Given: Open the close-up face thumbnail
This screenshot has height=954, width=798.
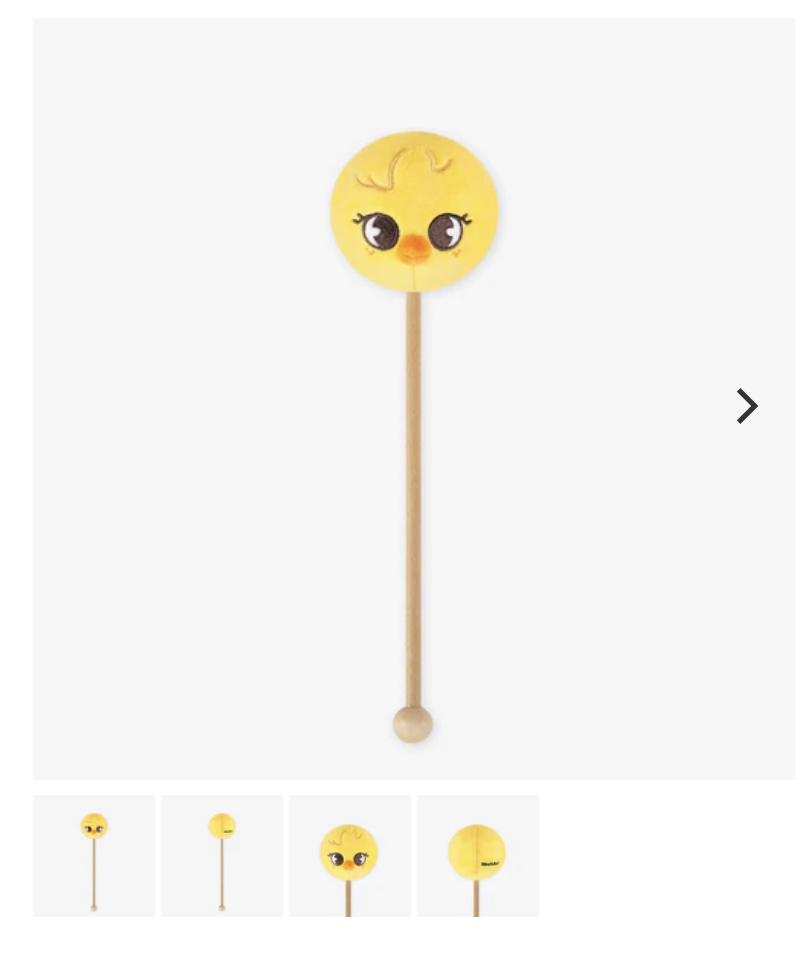Looking at the screenshot, I should 350,856.
